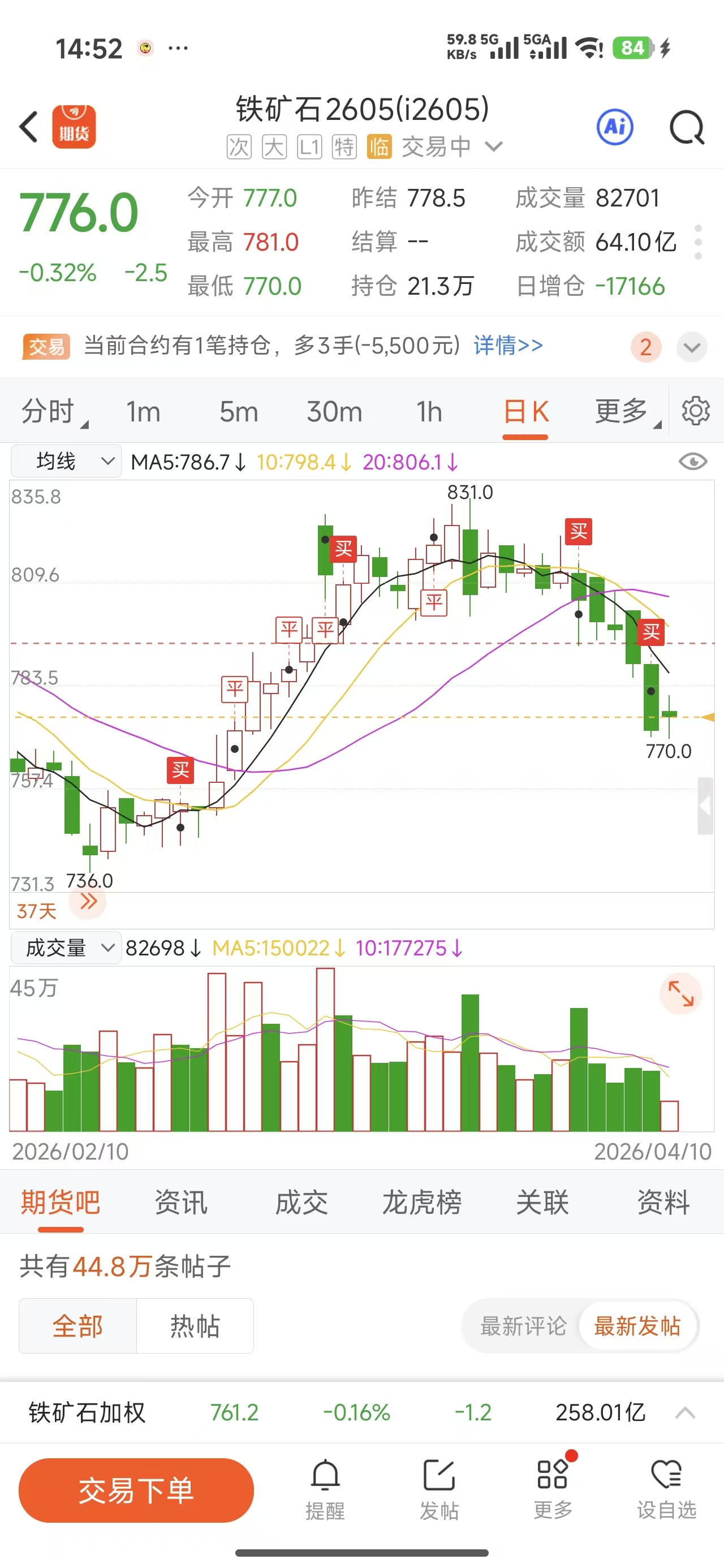The height and width of the screenshot is (1568, 724).
Task: Open chart settings gear
Action: pyautogui.click(x=695, y=411)
